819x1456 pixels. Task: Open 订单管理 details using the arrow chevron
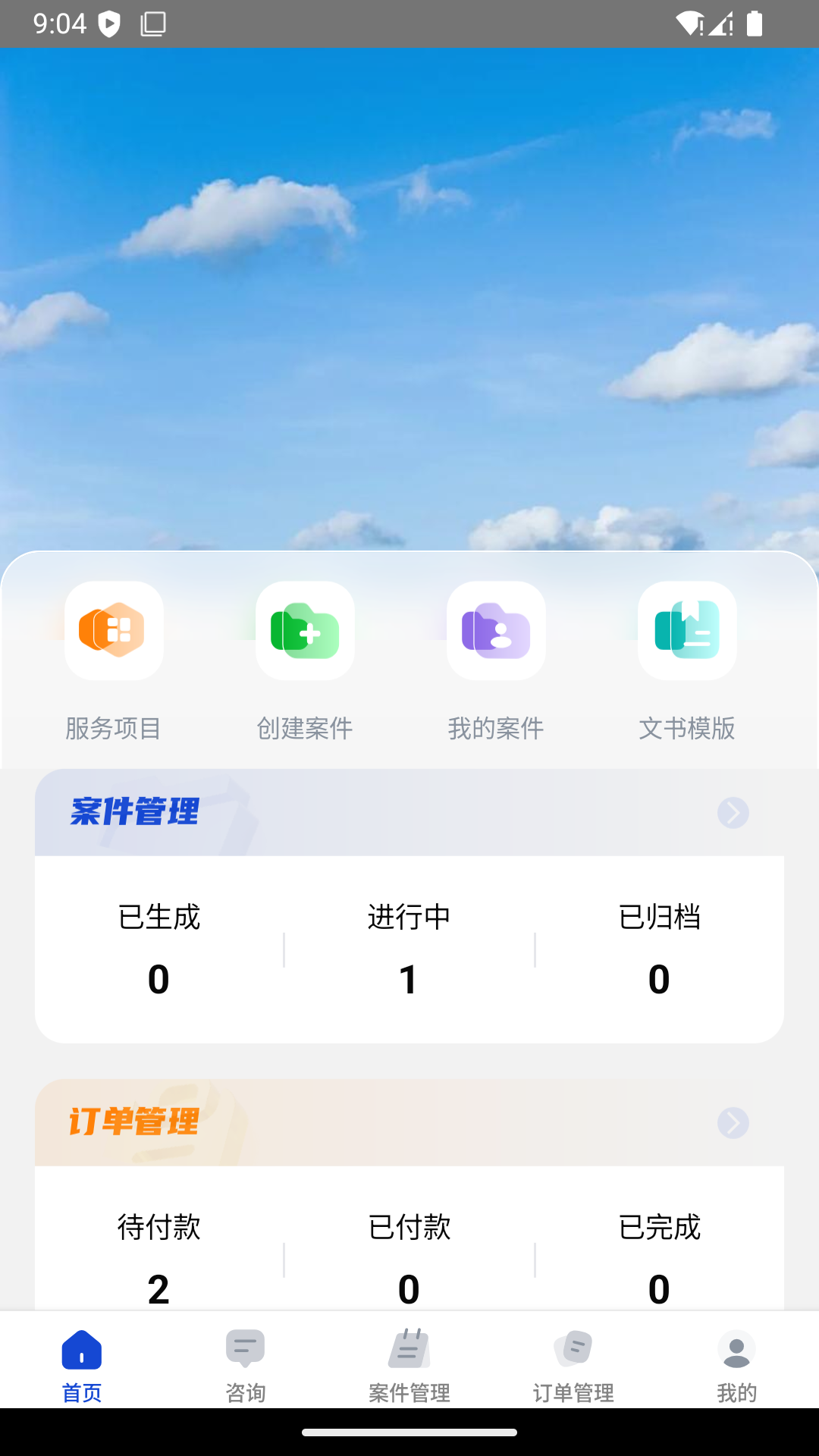(732, 1124)
